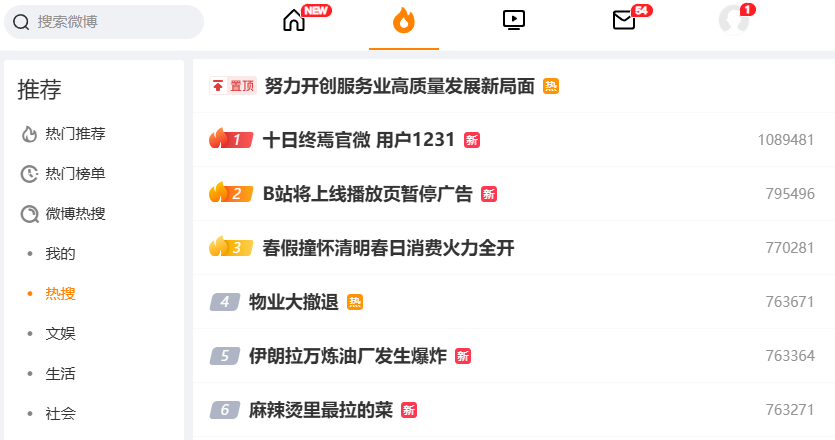The width and height of the screenshot is (835, 440).
Task: Go to the home tab
Action: (294, 20)
